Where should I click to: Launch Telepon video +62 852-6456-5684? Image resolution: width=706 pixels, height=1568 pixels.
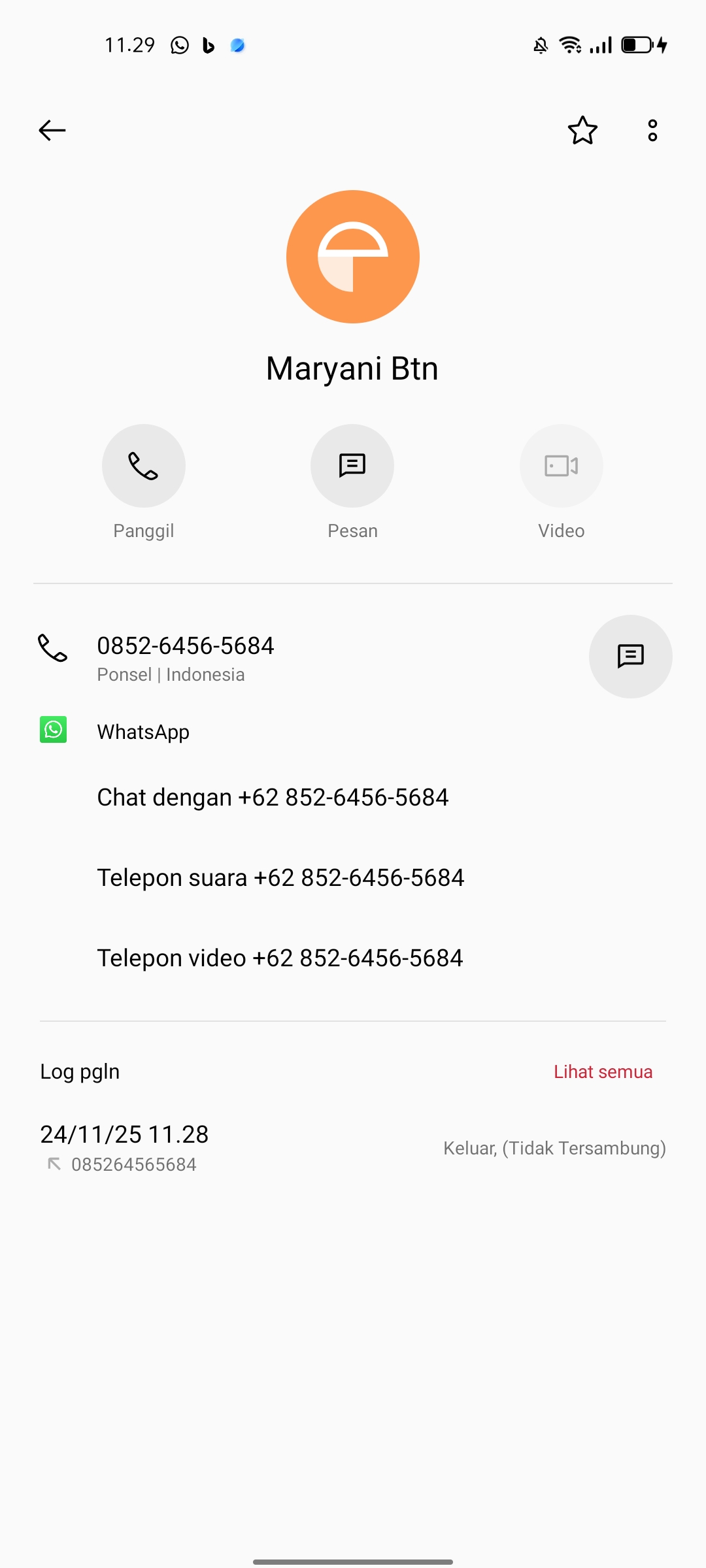pos(280,957)
